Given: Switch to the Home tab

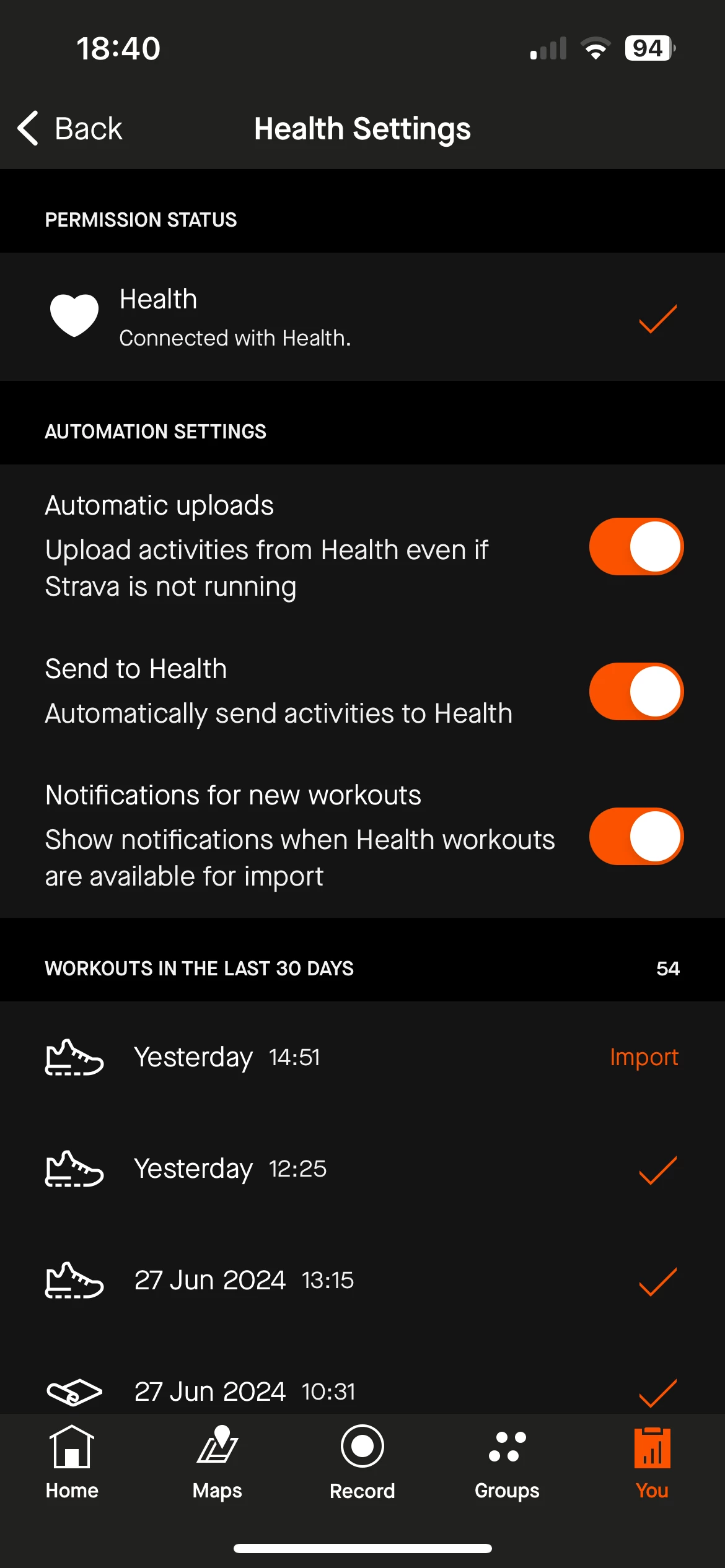Looking at the screenshot, I should click(72, 1463).
